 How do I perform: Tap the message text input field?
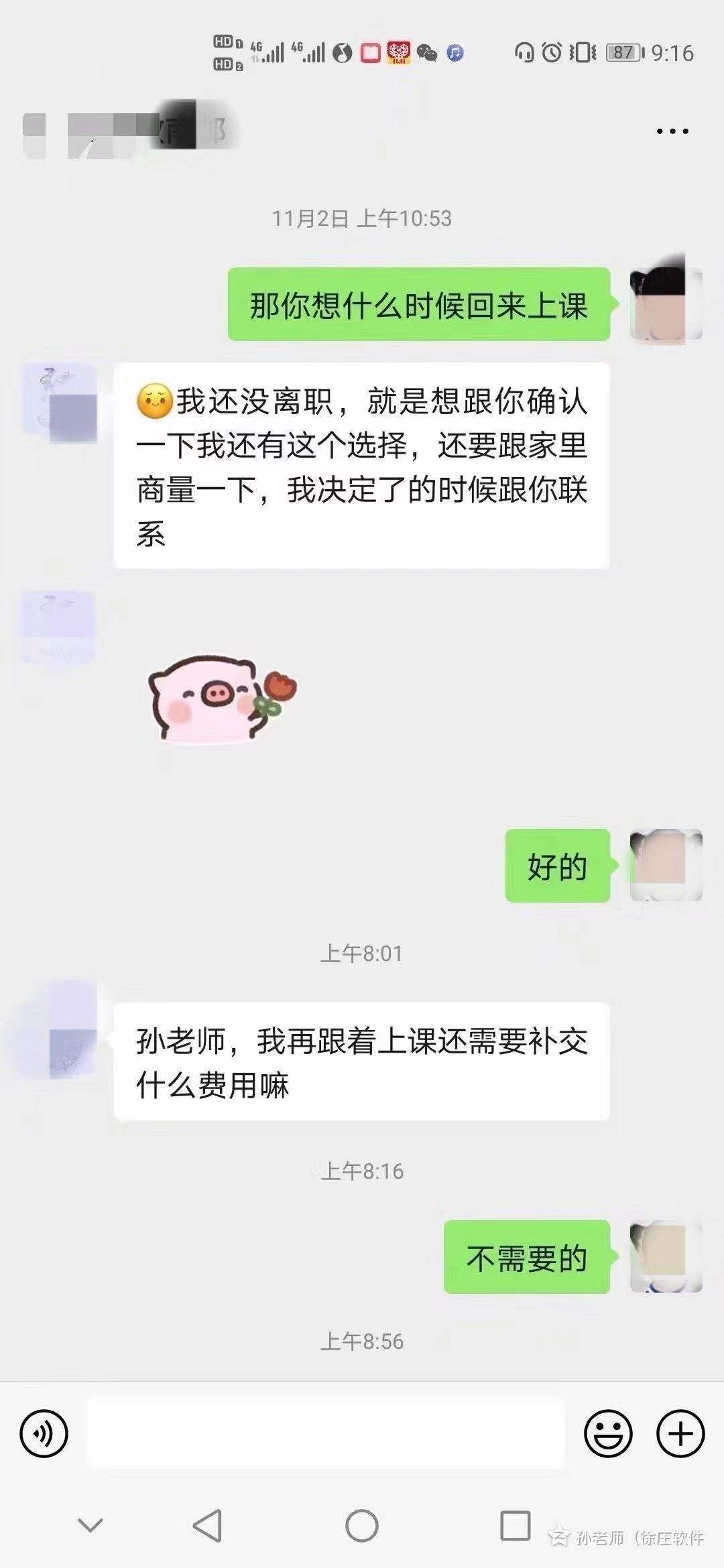[x=326, y=1434]
